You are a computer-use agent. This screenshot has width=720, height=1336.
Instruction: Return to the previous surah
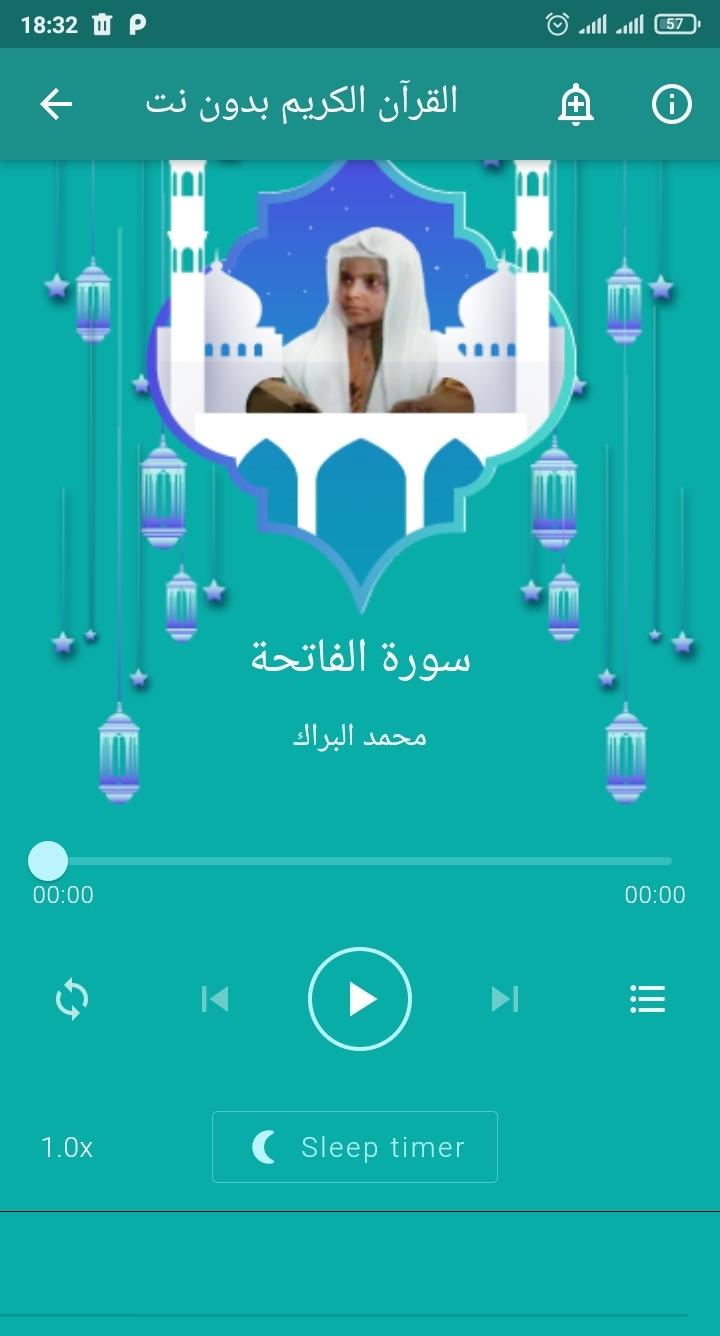coord(215,998)
